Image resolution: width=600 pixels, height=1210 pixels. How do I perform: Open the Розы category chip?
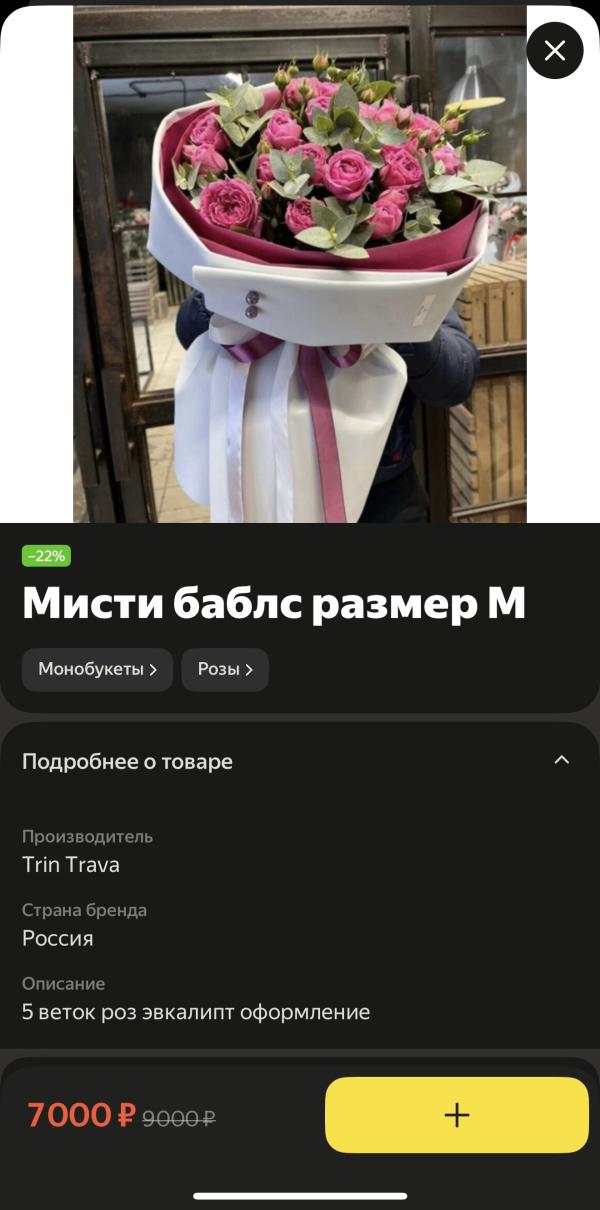point(225,669)
